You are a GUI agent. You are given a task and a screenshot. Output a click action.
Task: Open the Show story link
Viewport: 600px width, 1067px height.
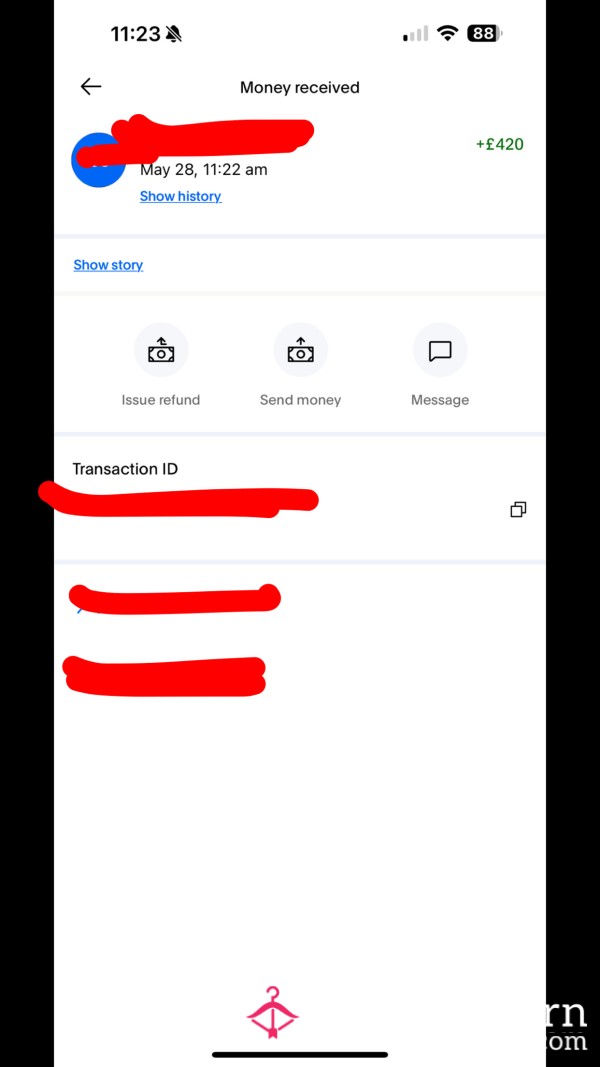pyautogui.click(x=108, y=265)
